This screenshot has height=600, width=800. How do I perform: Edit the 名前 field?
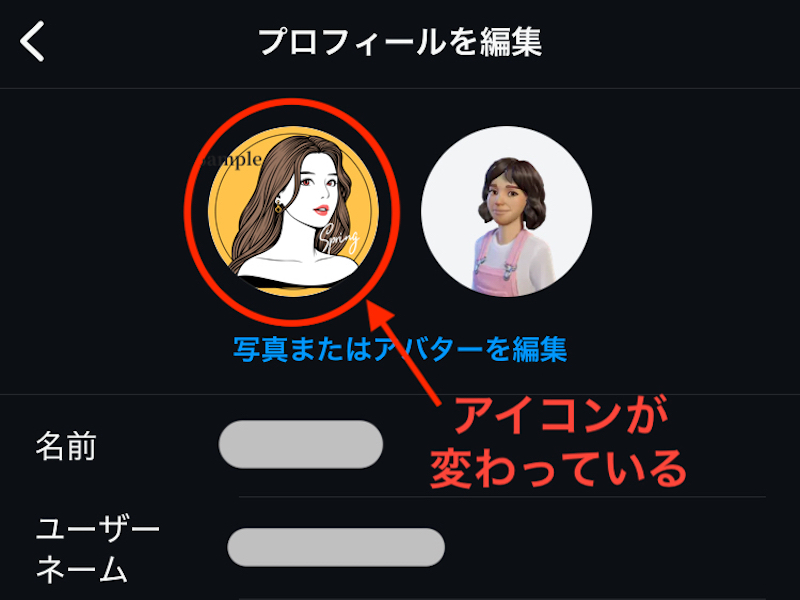coord(301,445)
